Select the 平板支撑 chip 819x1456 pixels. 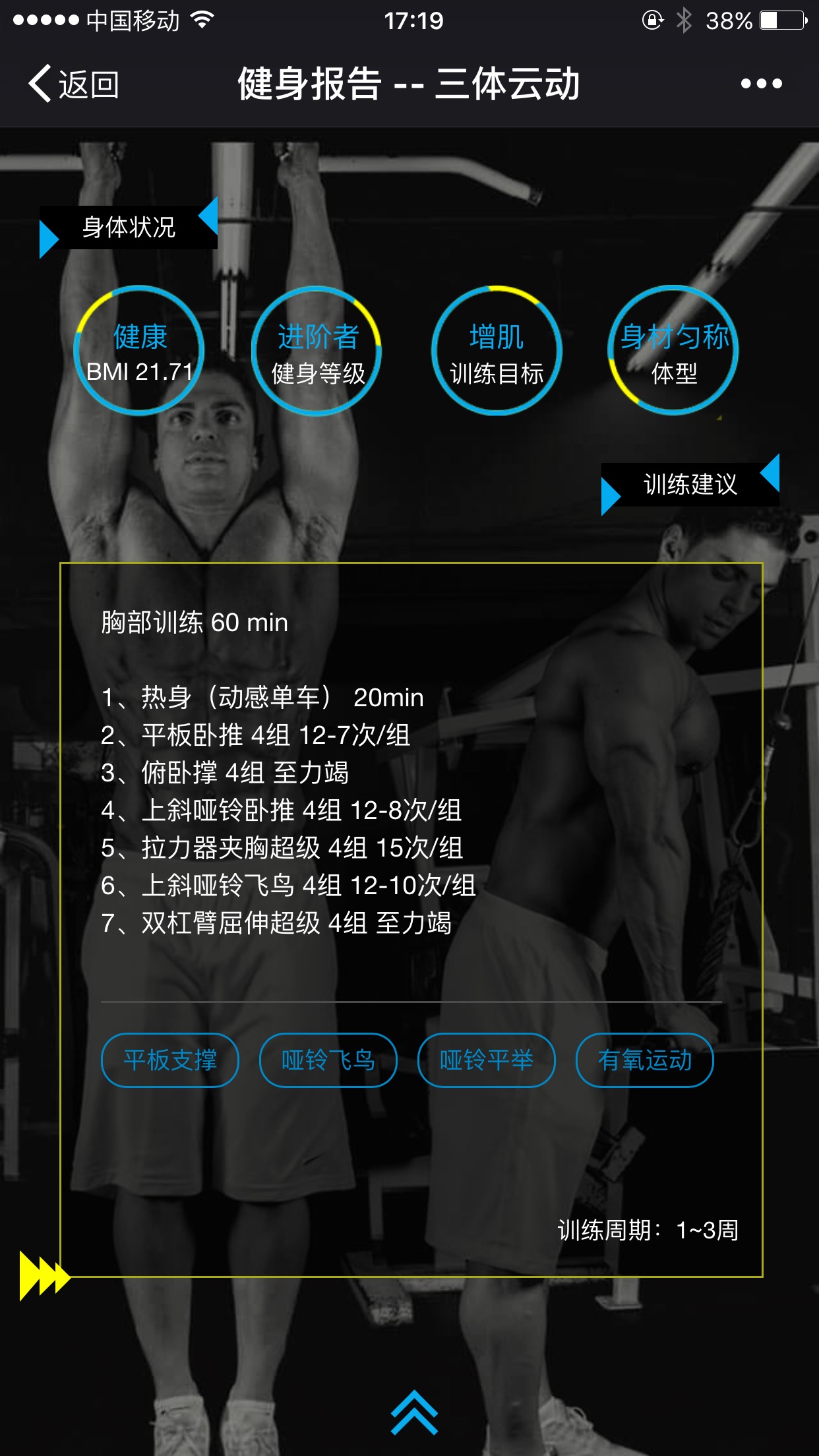[170, 1060]
